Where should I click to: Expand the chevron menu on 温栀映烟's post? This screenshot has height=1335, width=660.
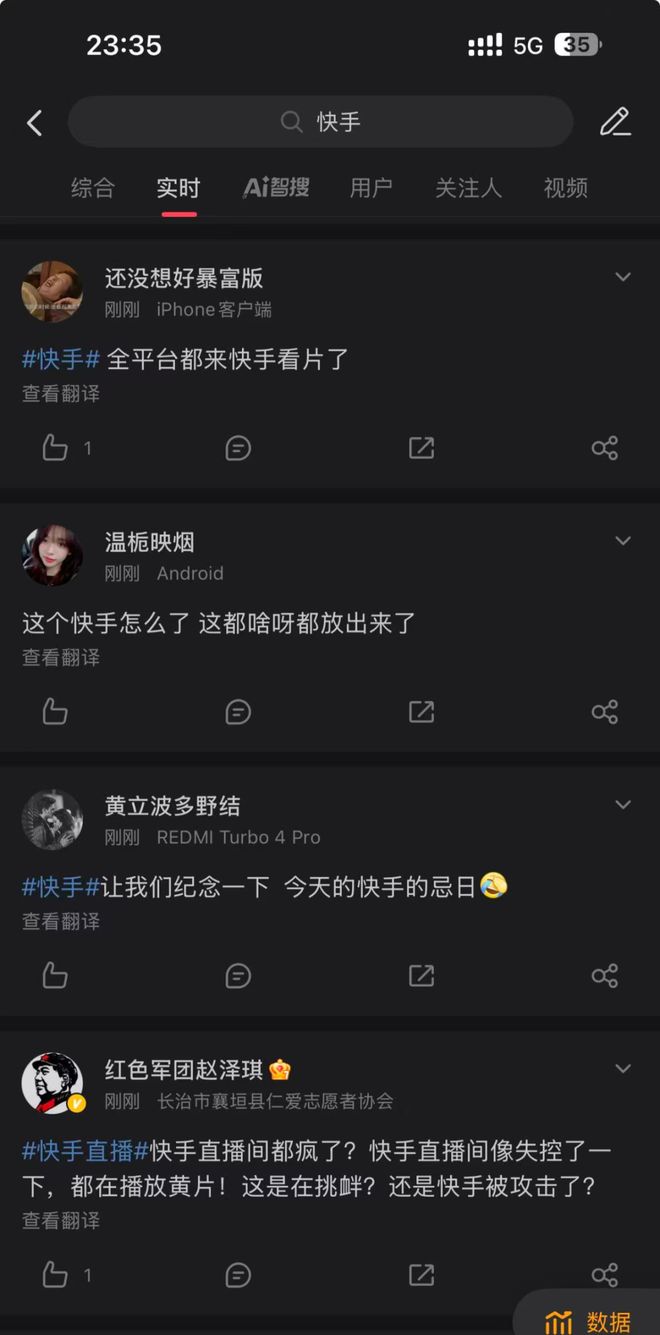623,541
